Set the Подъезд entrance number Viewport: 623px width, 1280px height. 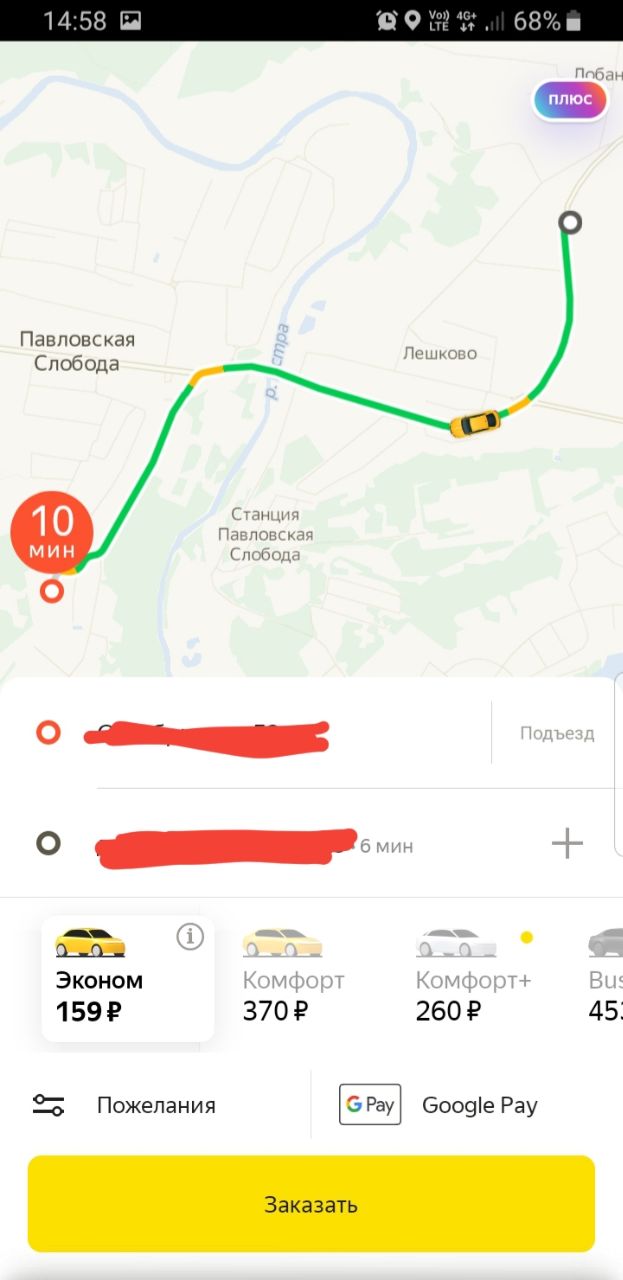coord(556,733)
